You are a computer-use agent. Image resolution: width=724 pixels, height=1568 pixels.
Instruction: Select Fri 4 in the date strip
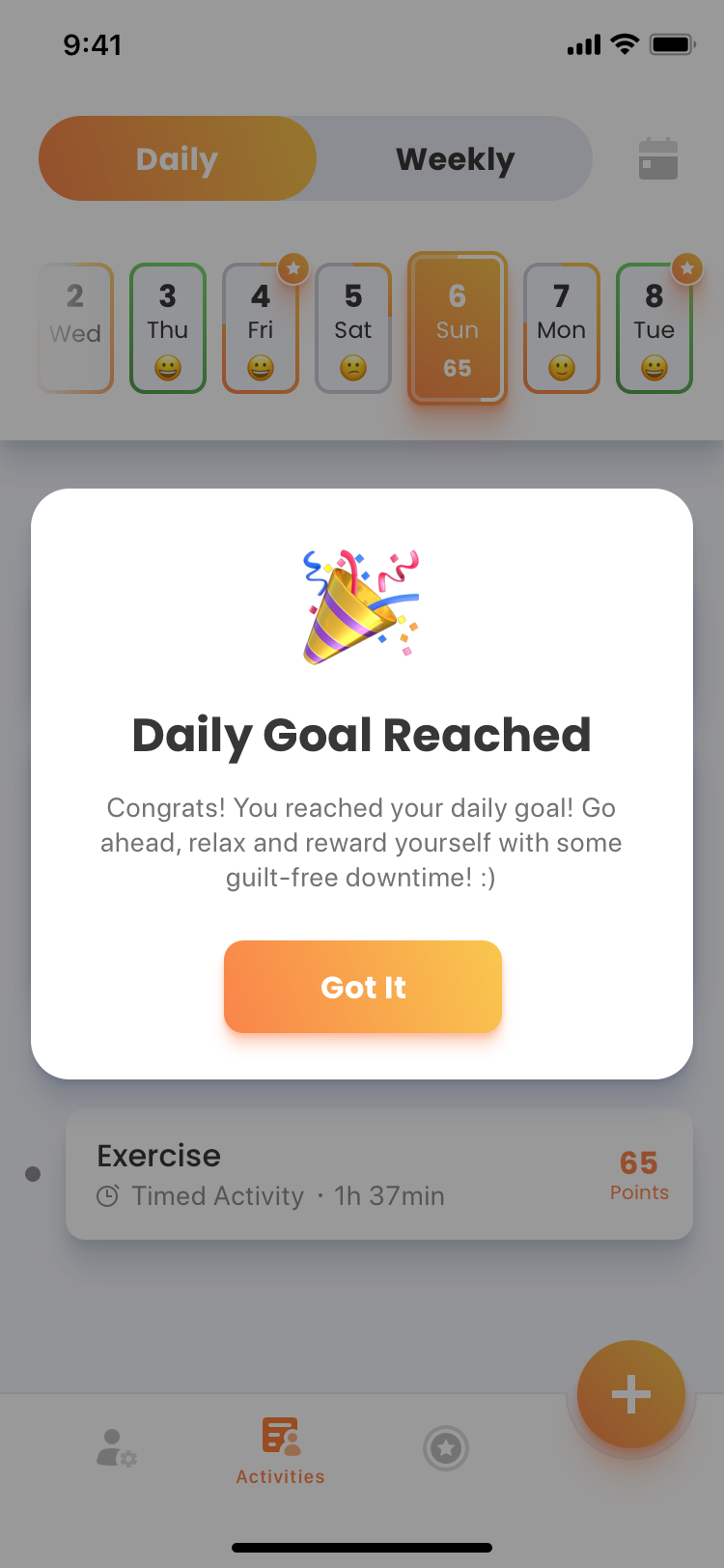click(261, 328)
